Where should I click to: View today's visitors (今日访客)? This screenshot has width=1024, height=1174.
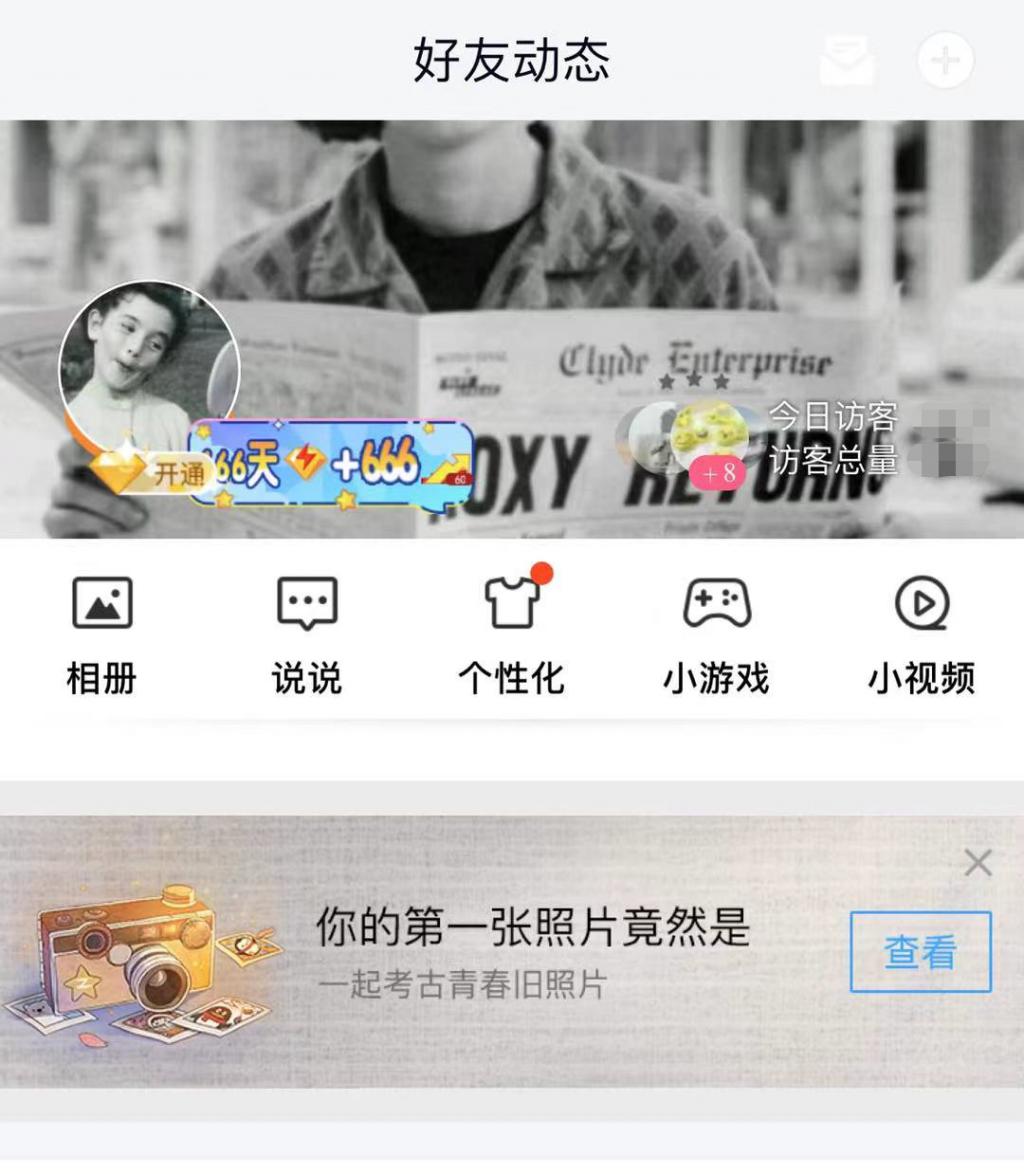[832, 417]
